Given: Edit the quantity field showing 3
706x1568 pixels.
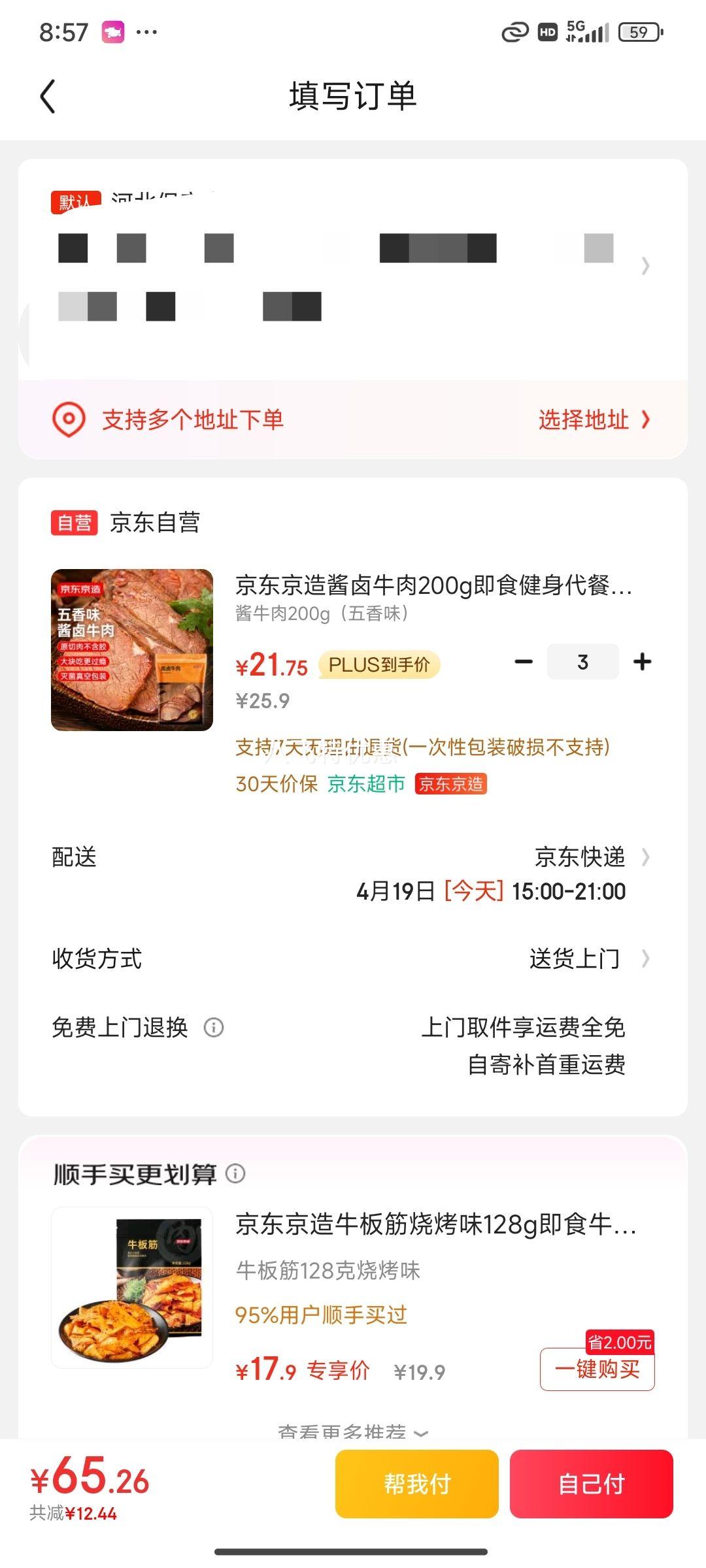Looking at the screenshot, I should click(582, 662).
